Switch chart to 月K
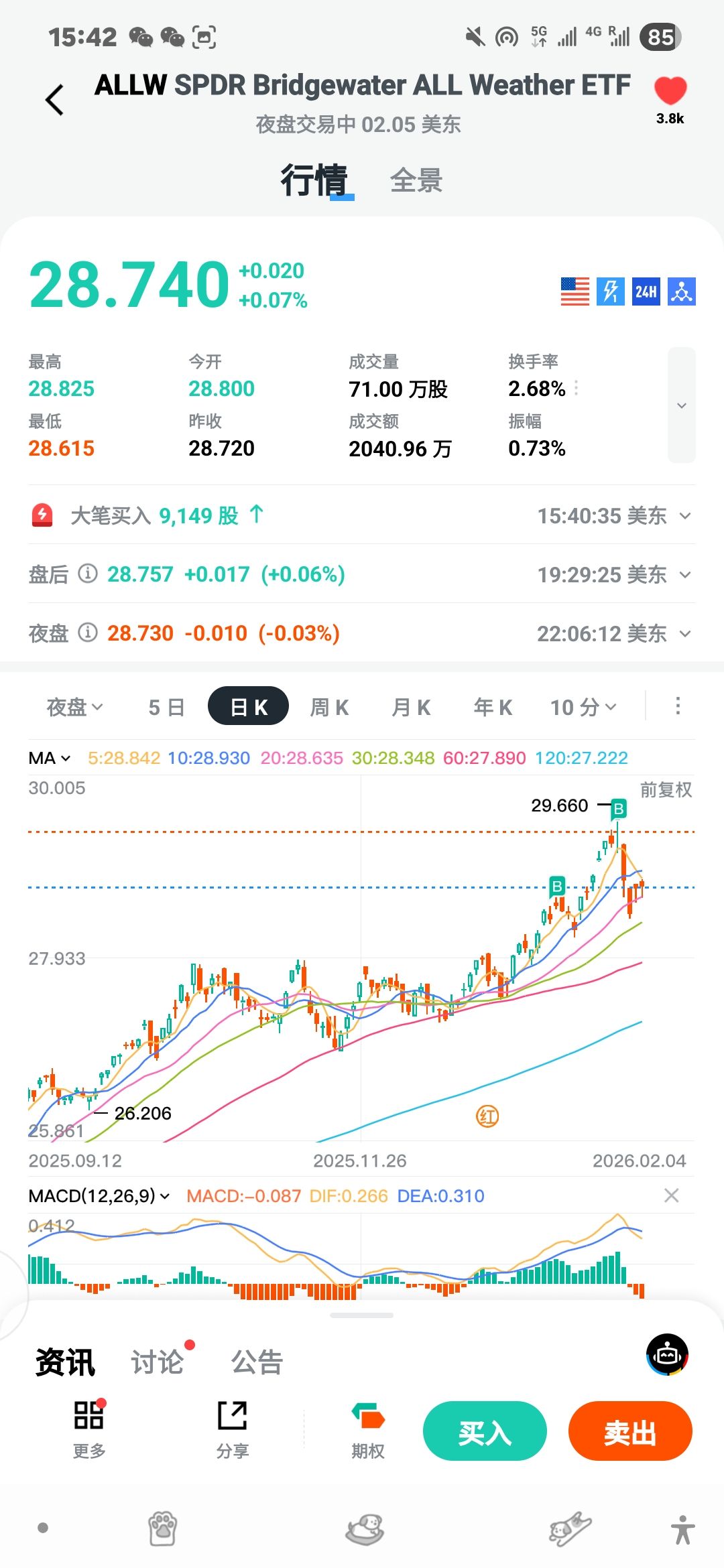 pyautogui.click(x=411, y=707)
